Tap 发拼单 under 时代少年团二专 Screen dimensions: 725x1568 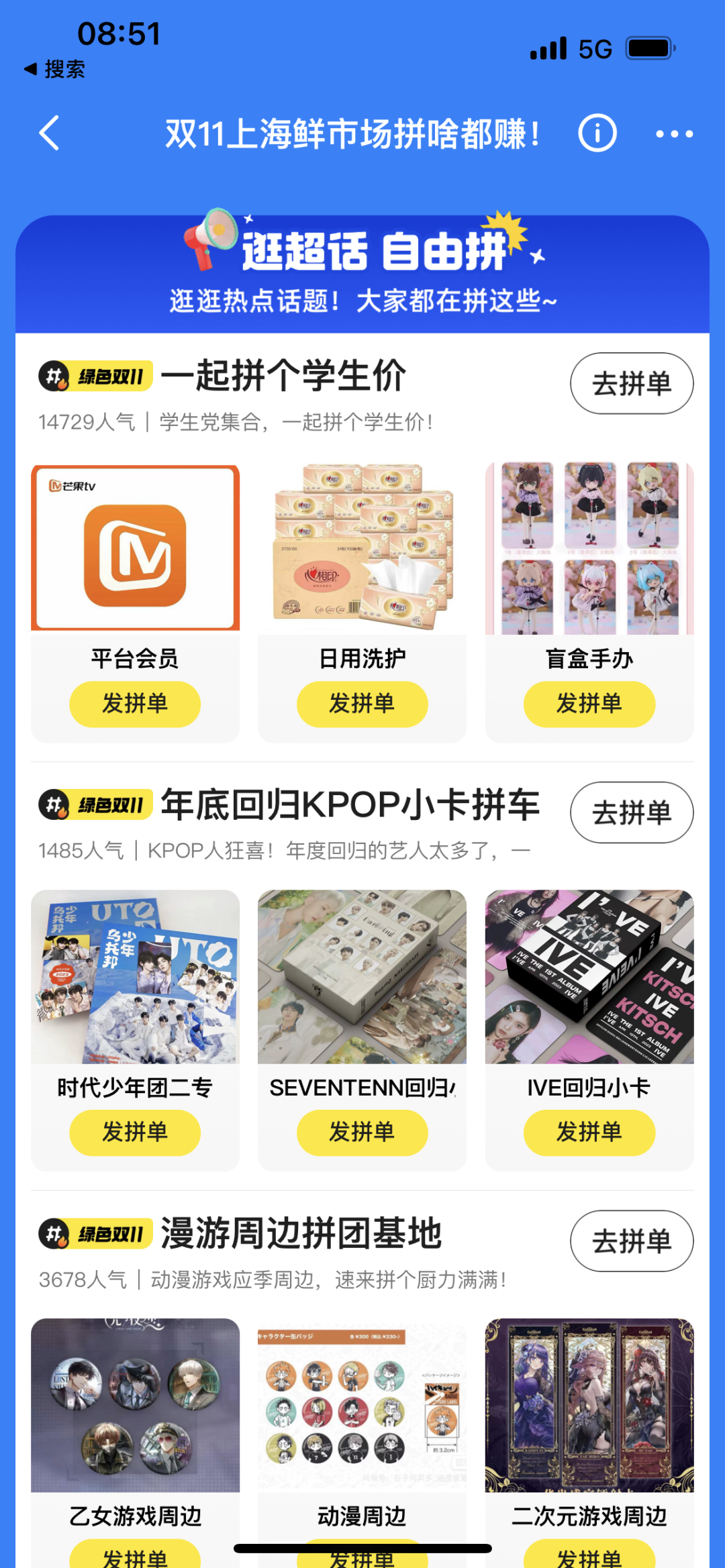click(x=135, y=1133)
